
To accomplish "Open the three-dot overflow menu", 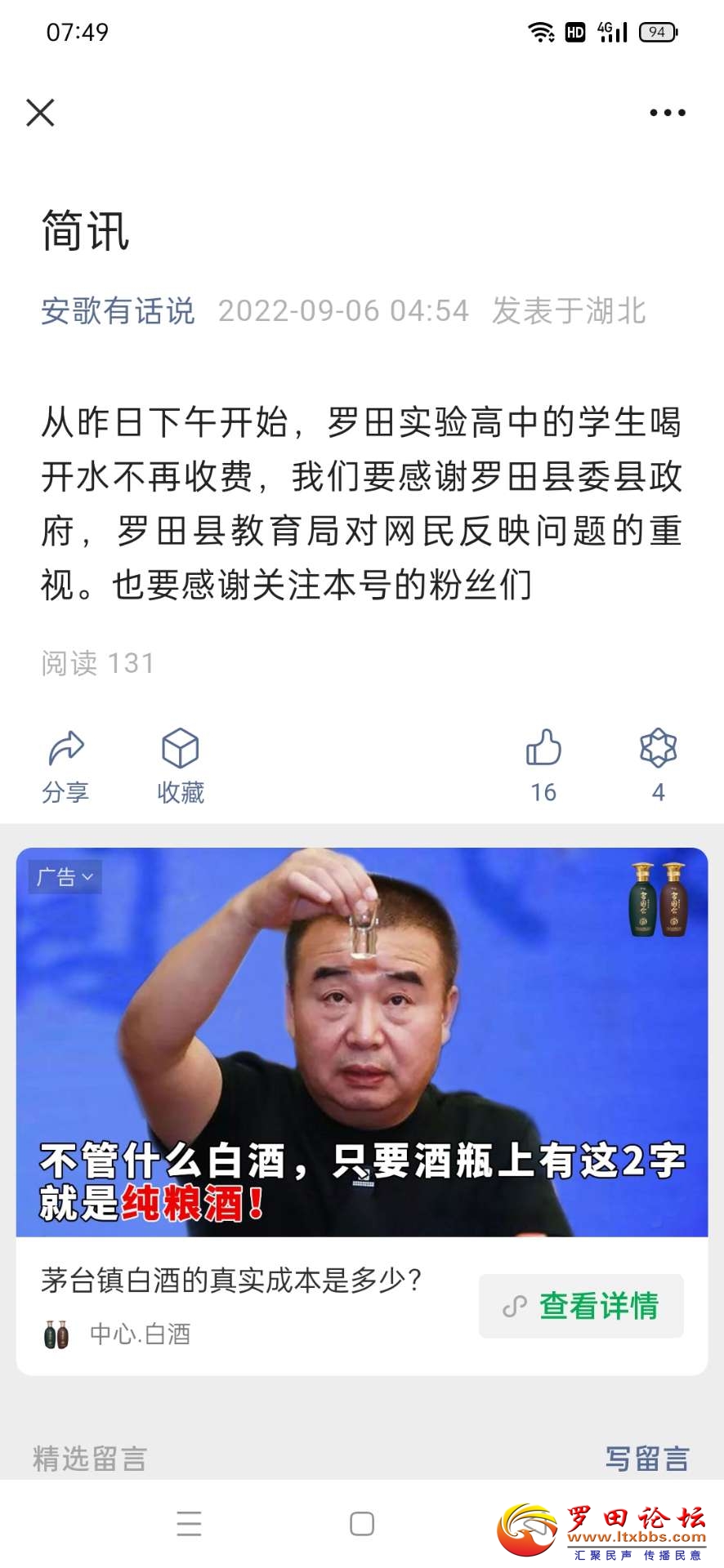I will click(x=668, y=113).
